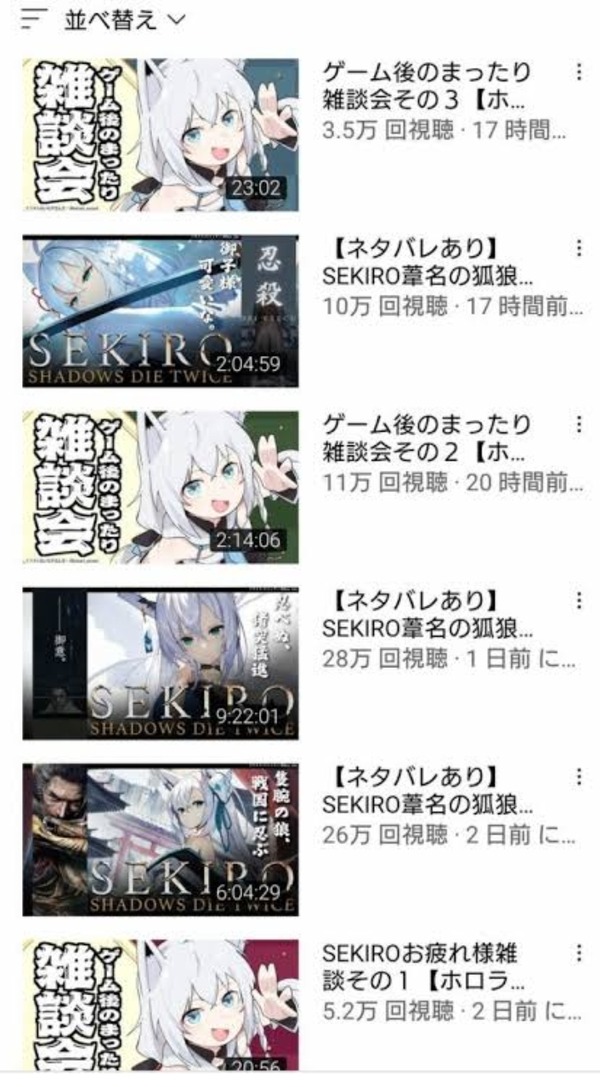Open overflow menu for 雑談会その3 video
600x1087 pixels.
coord(579,71)
